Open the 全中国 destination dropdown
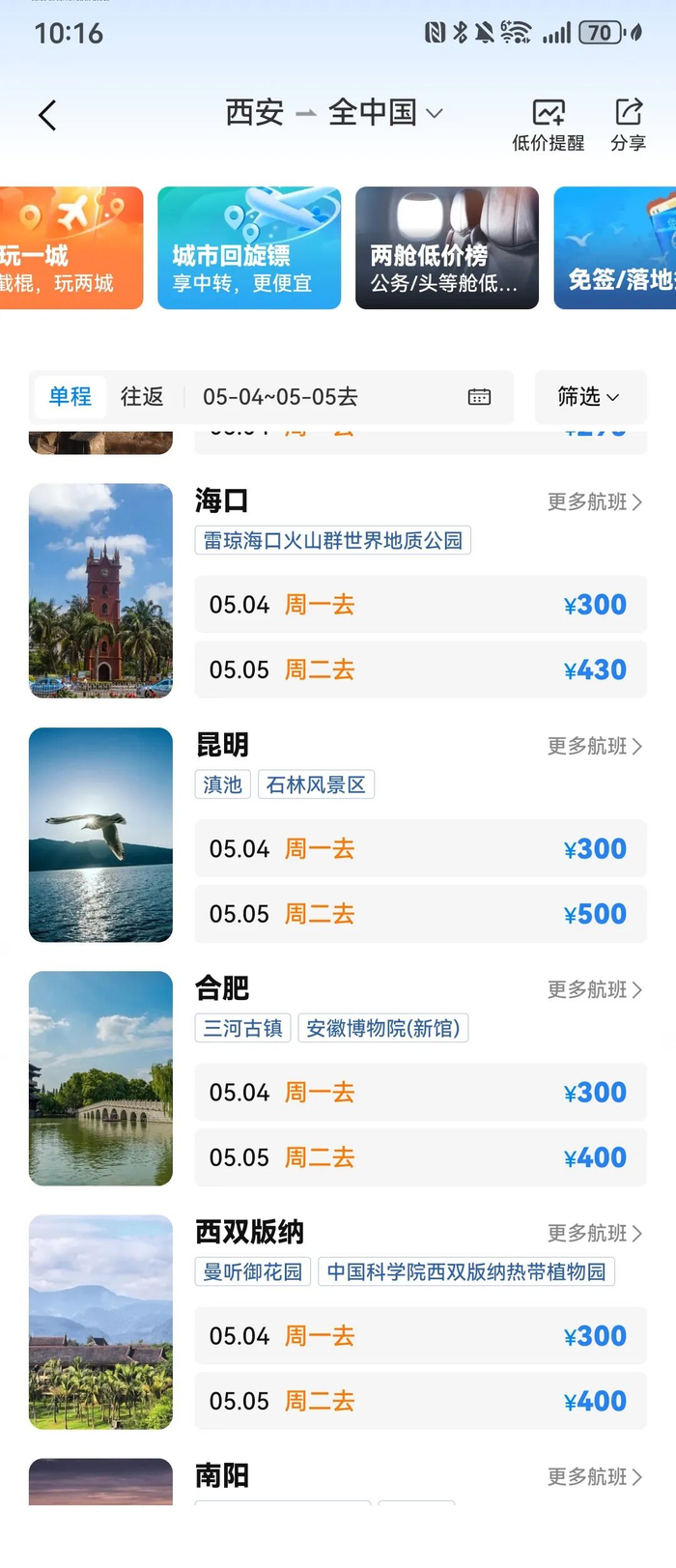This screenshot has height=1568, width=676. (x=385, y=113)
